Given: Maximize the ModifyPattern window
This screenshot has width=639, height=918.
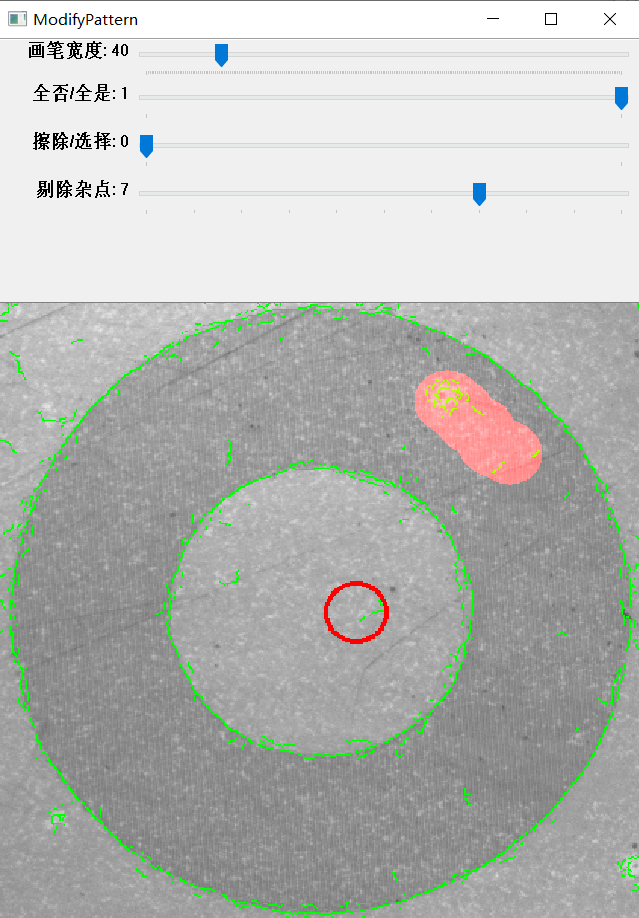Looking at the screenshot, I should pyautogui.click(x=551, y=19).
